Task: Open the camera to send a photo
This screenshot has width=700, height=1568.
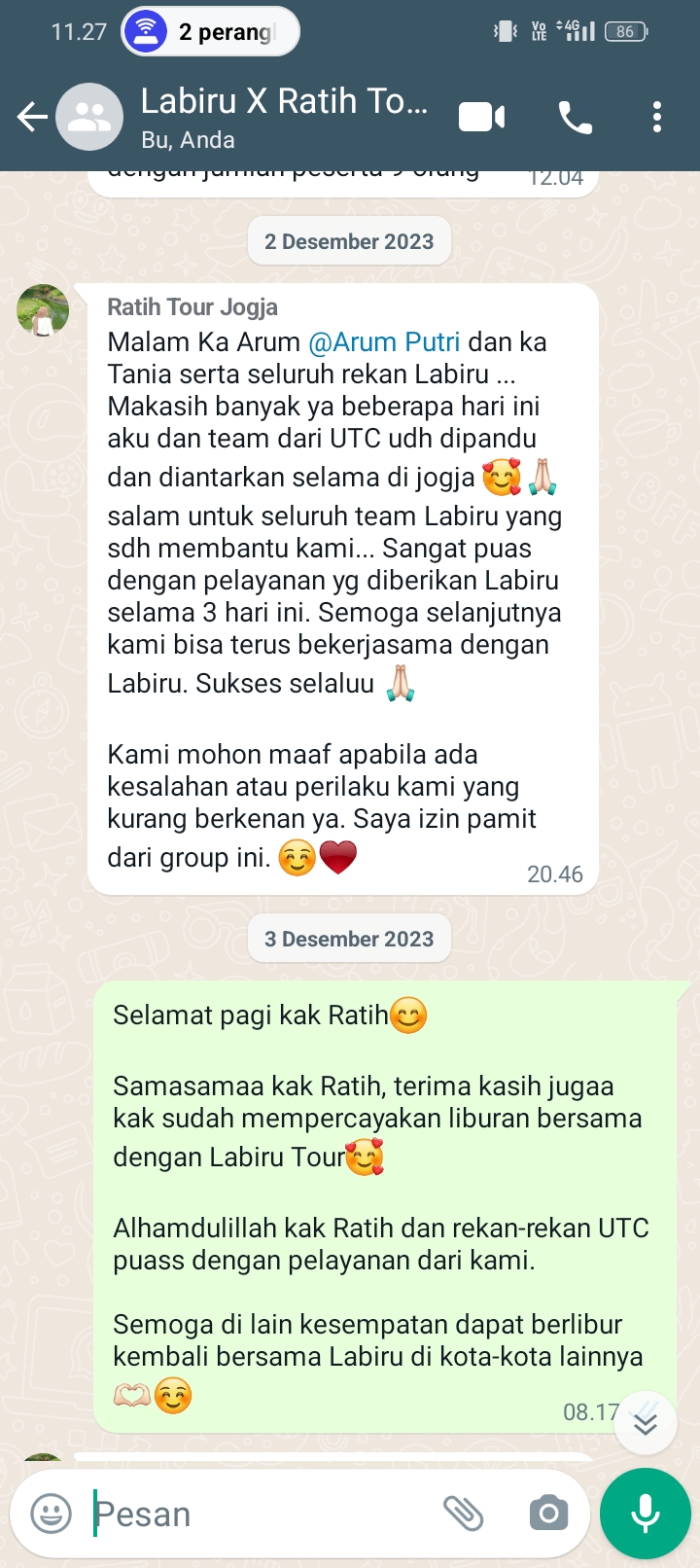Action: (548, 1514)
